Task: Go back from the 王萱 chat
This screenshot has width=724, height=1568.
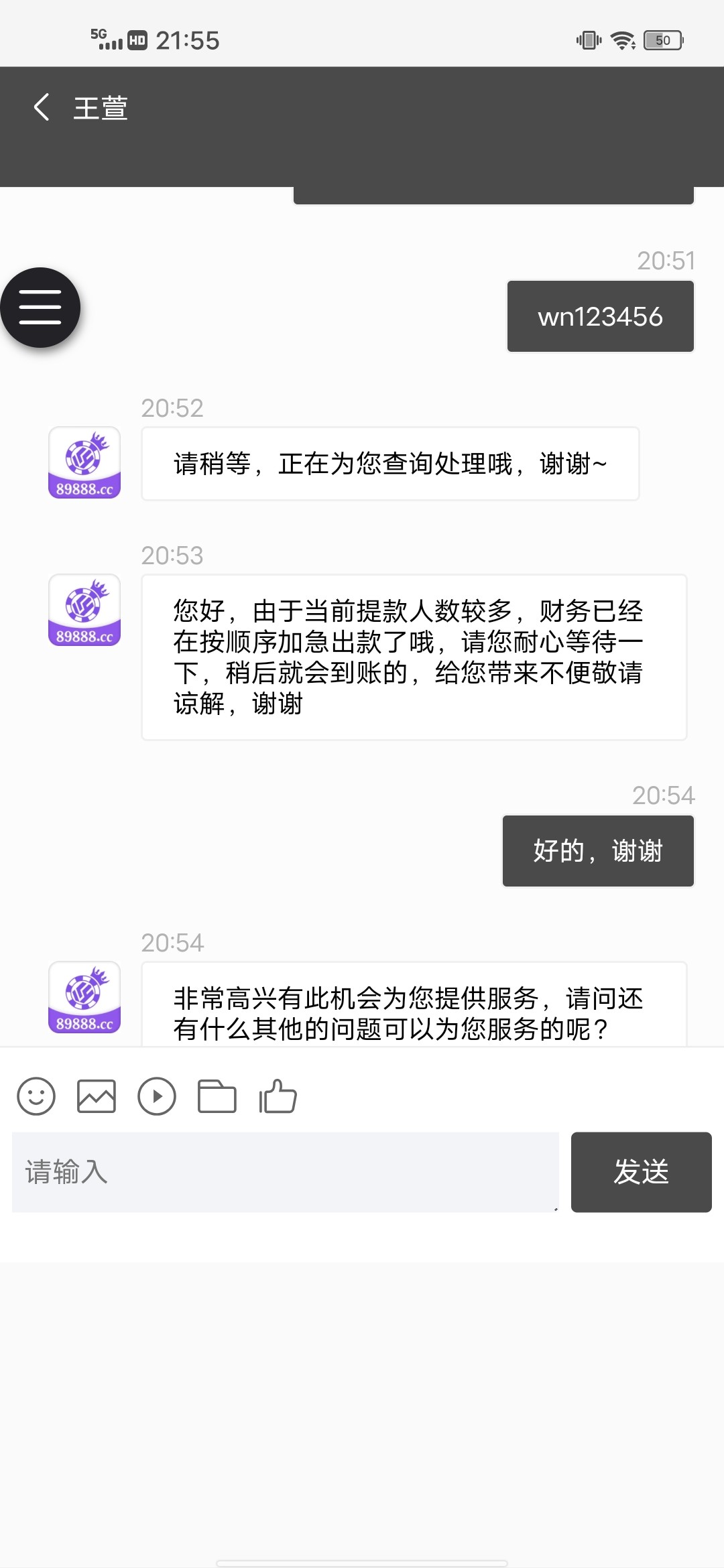Action: [x=42, y=107]
